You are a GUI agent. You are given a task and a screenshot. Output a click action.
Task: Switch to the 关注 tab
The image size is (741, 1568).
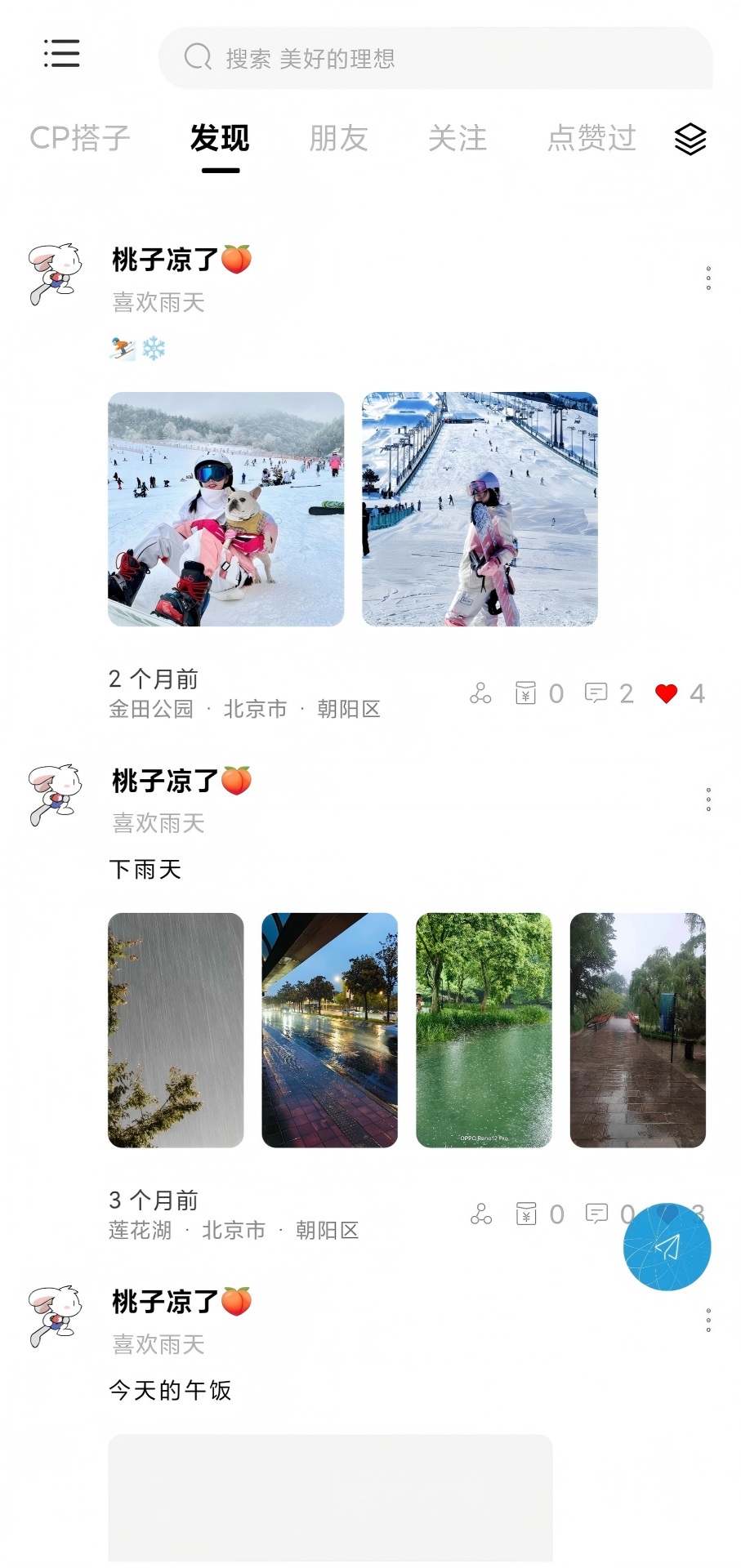(x=460, y=139)
